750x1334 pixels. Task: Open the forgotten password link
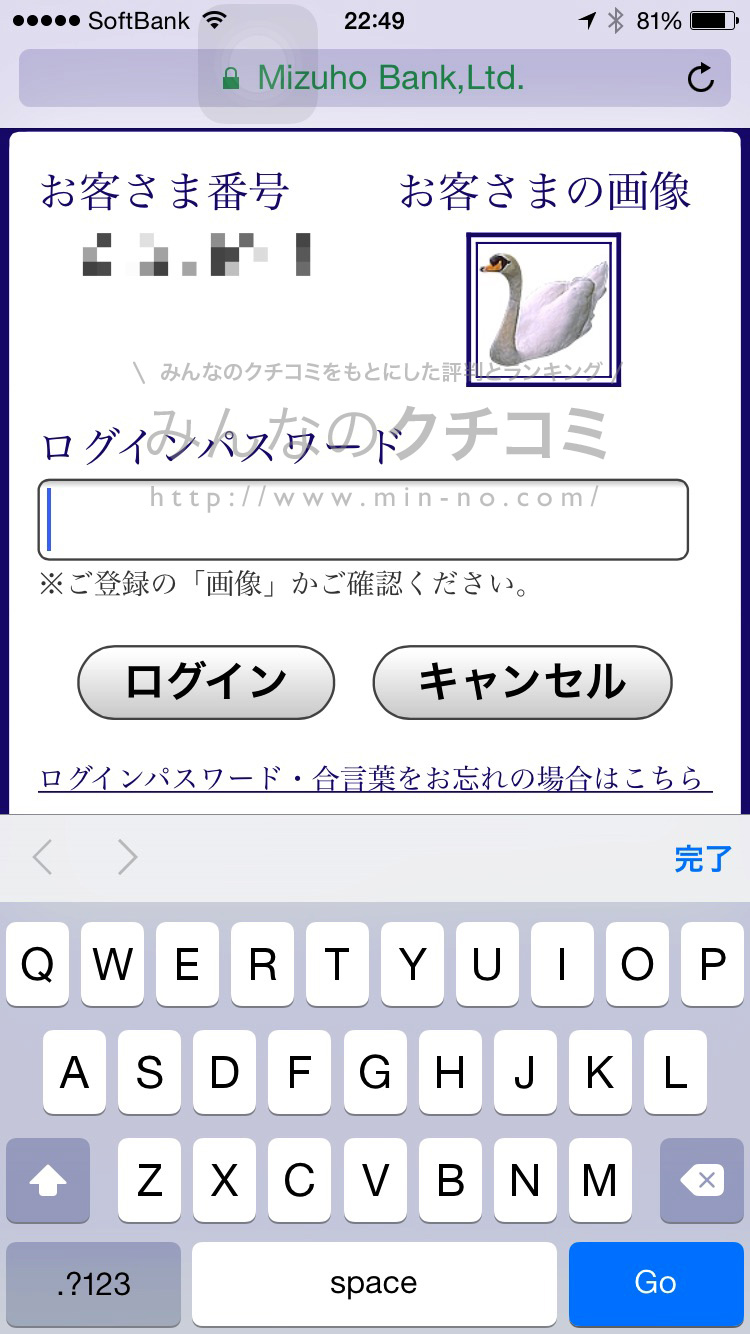(x=374, y=778)
